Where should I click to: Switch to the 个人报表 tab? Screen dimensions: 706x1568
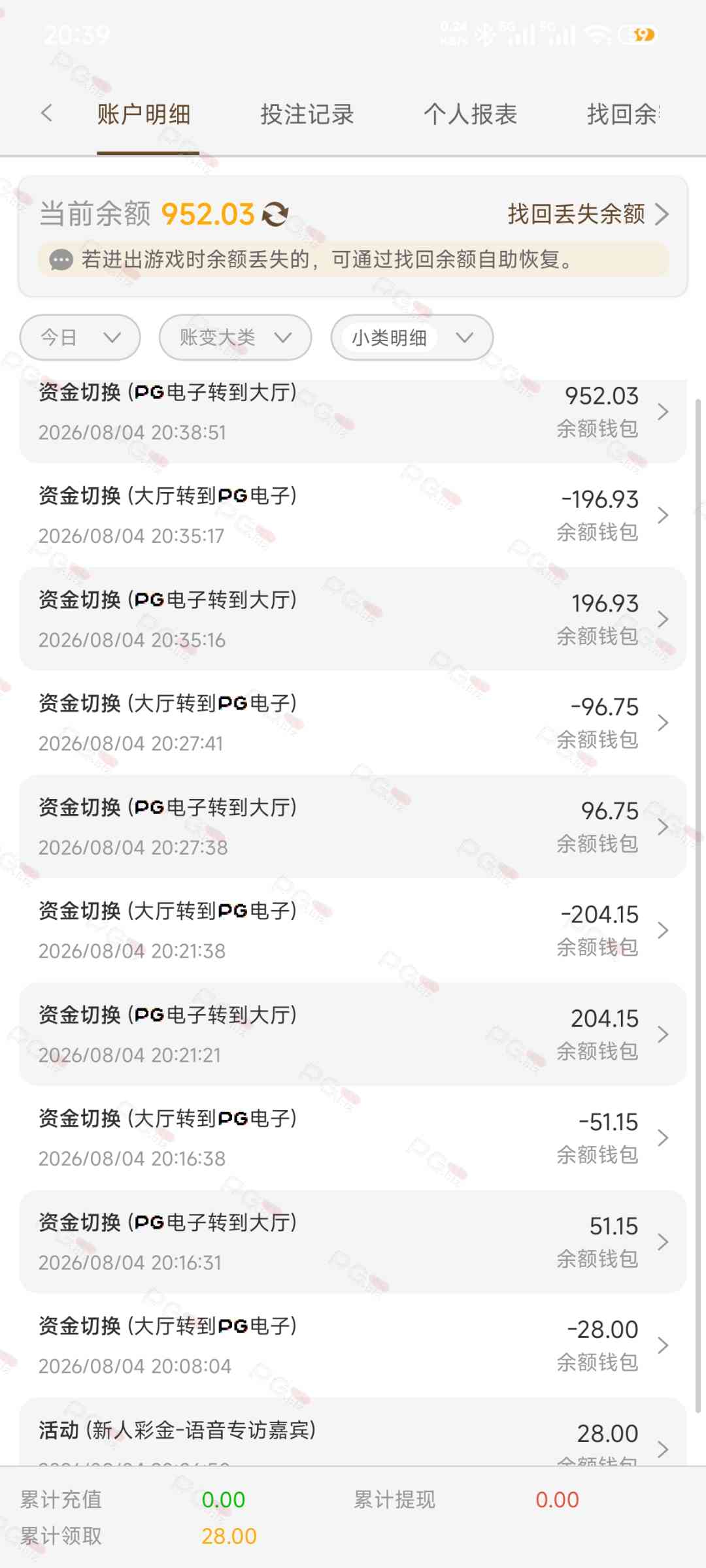tap(470, 114)
